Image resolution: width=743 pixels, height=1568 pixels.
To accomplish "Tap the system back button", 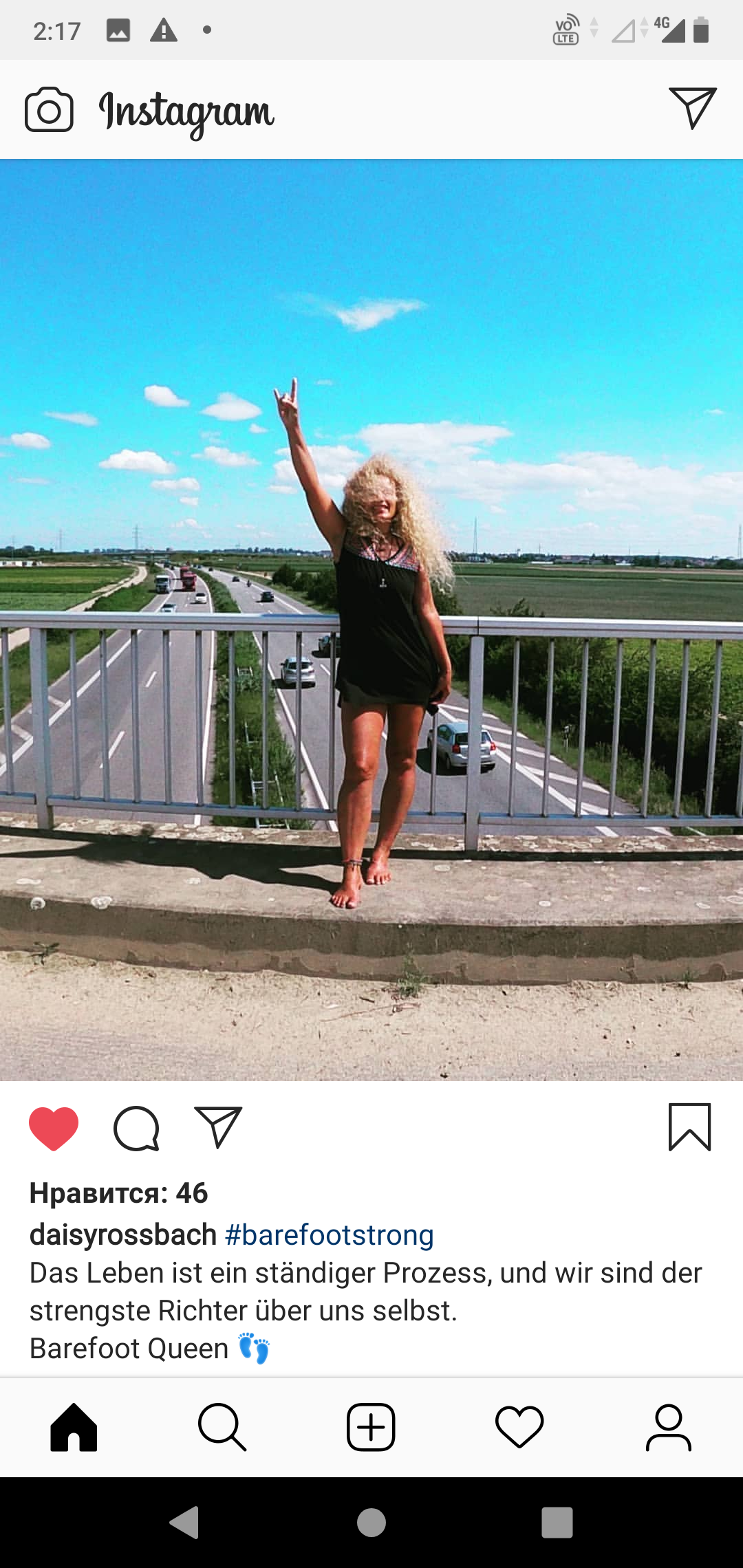I will (x=184, y=1522).
